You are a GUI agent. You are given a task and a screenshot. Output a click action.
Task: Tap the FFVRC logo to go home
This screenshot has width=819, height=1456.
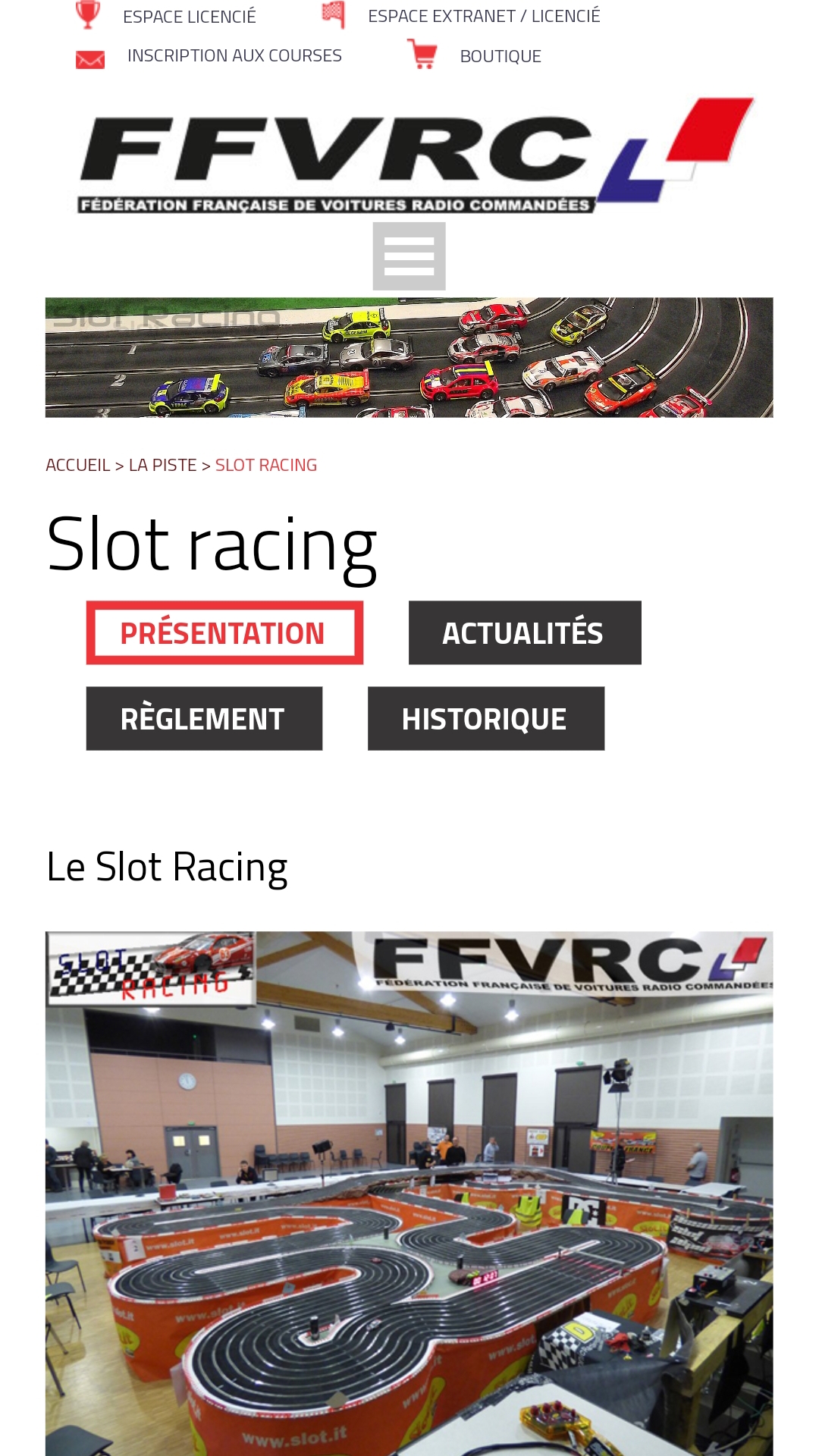416,155
